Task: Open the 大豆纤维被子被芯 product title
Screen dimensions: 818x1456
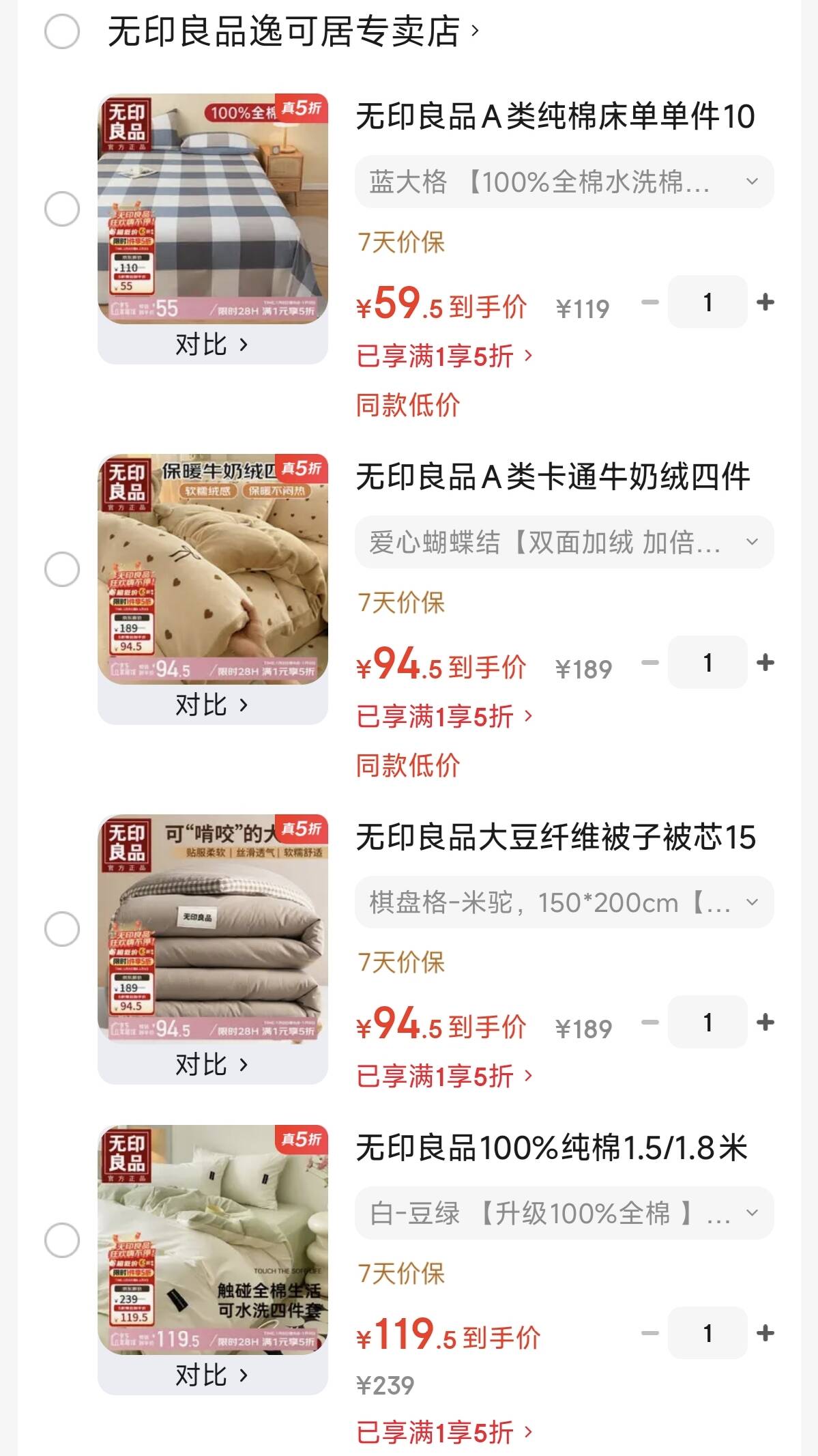Action: coord(556,838)
